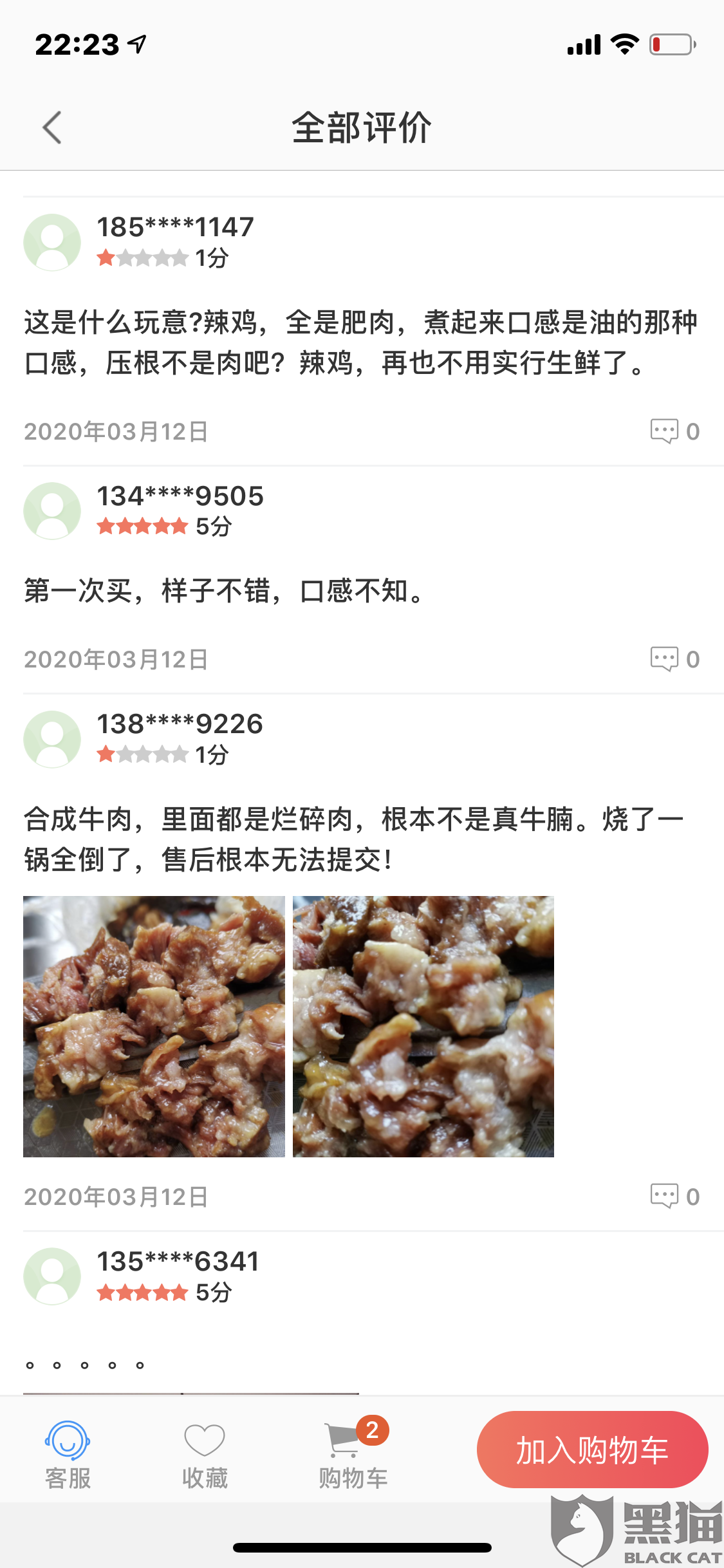724x1568 pixels.
Task: Contact 客服 customer service
Action: click(x=68, y=1455)
